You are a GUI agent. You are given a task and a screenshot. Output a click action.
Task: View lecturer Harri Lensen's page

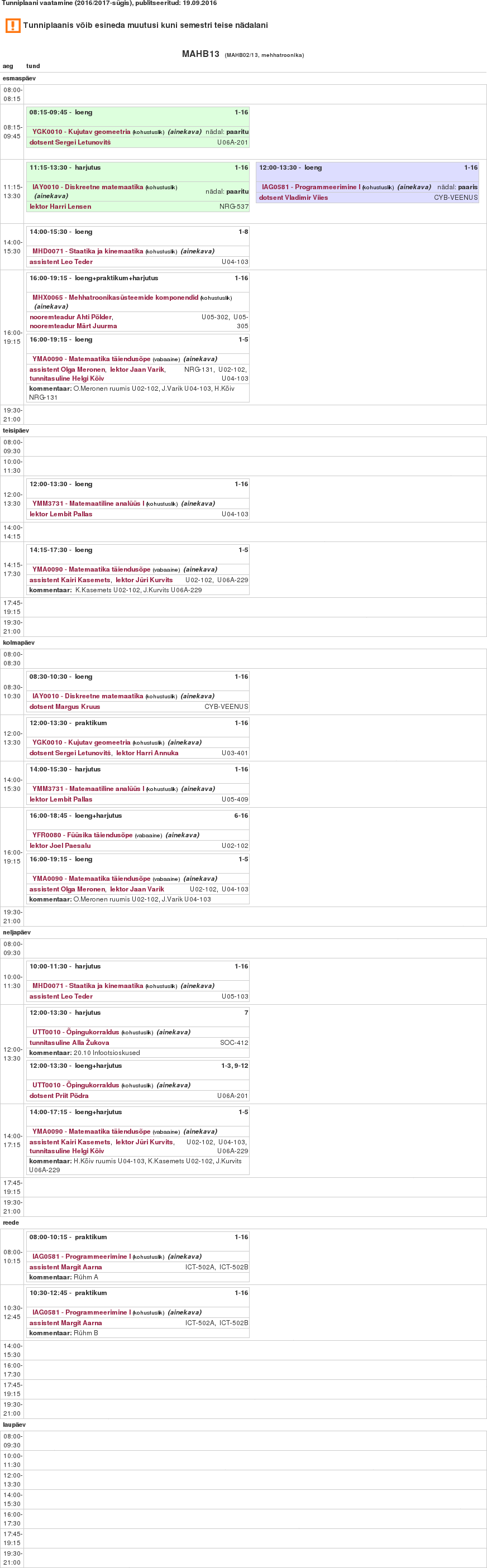click(x=60, y=207)
